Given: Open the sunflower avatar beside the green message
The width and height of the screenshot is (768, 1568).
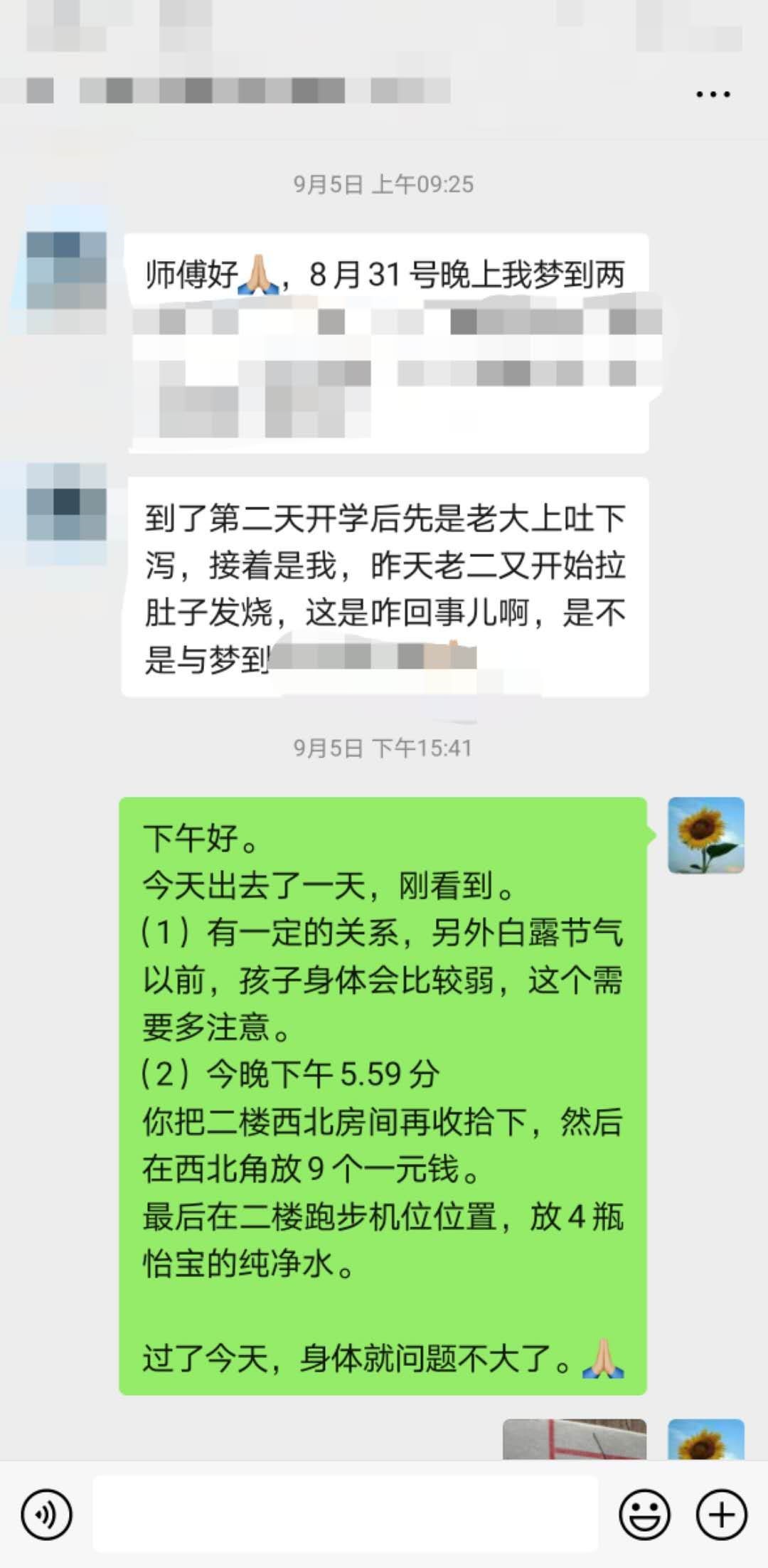Looking at the screenshot, I should (705, 835).
